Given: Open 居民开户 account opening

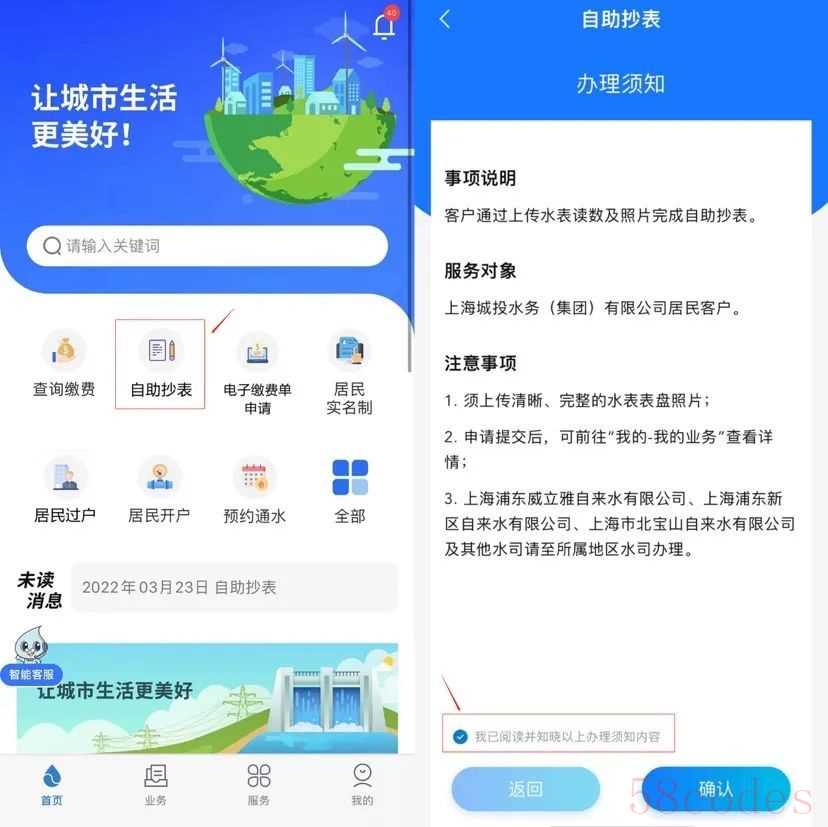Looking at the screenshot, I should point(159,490).
